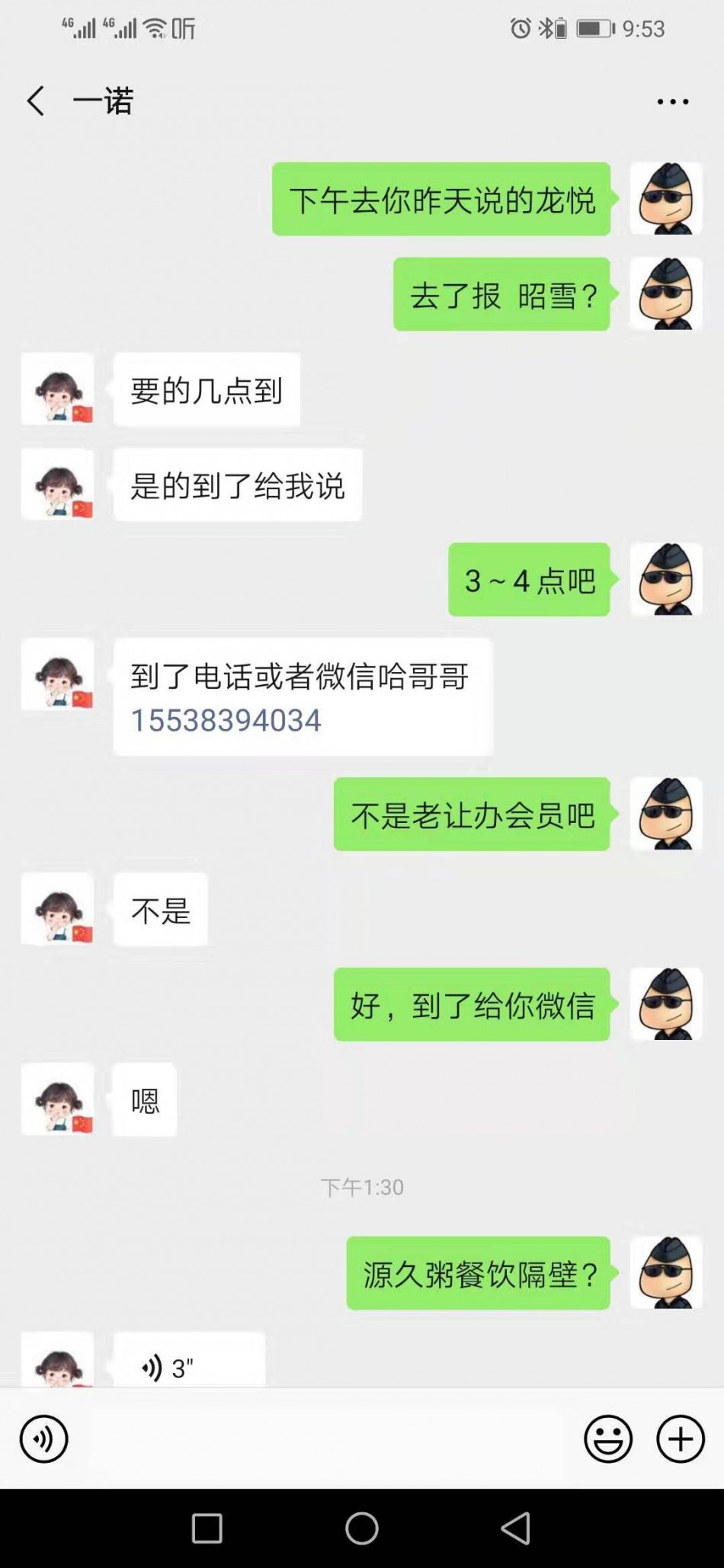
Task: Open 一诺's avatar beside 要的几点到
Action: pos(58,389)
